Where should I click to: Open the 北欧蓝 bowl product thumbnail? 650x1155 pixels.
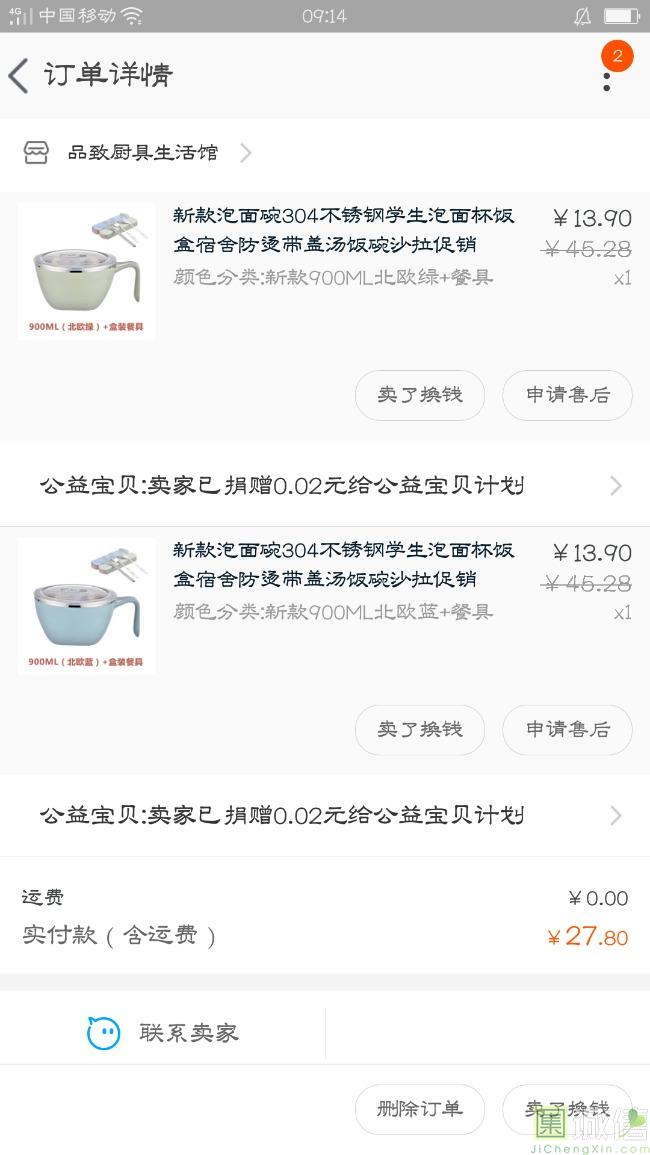[86, 606]
